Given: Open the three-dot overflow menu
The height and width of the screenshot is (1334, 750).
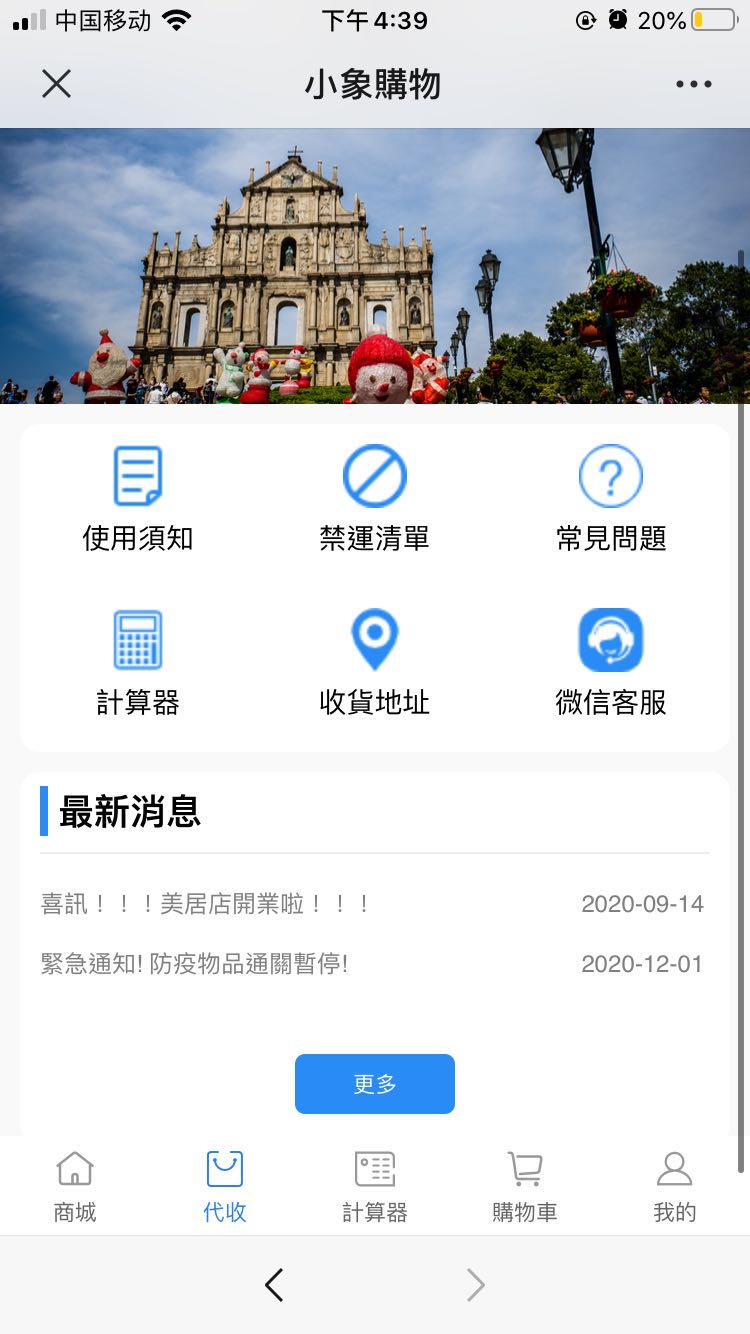Looking at the screenshot, I should pyautogui.click(x=693, y=85).
